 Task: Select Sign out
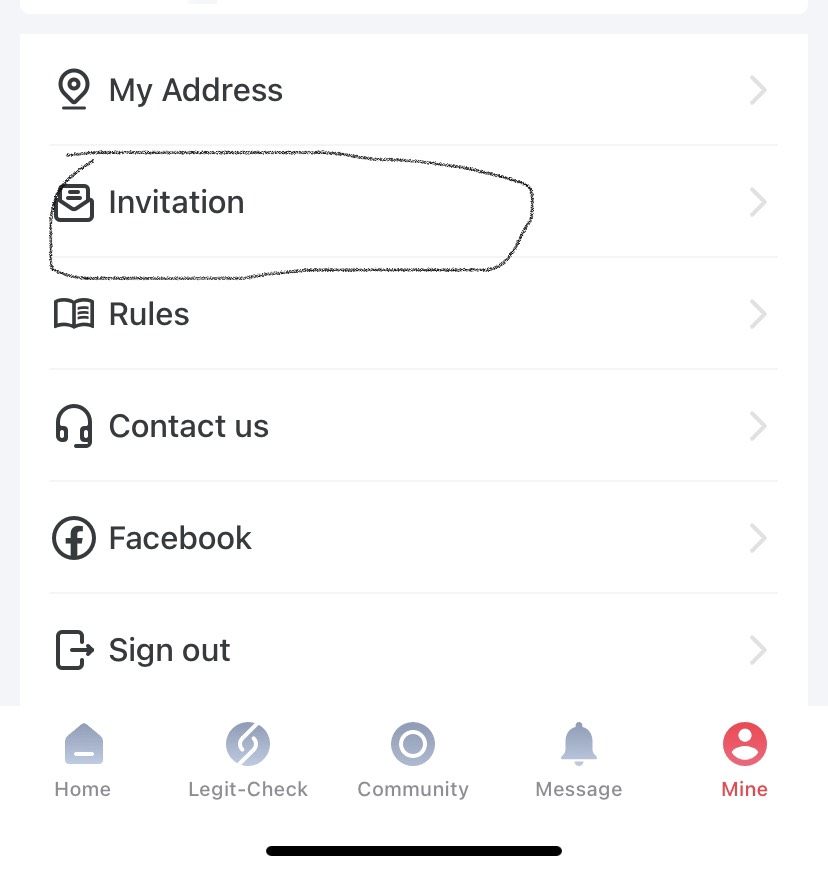click(169, 650)
